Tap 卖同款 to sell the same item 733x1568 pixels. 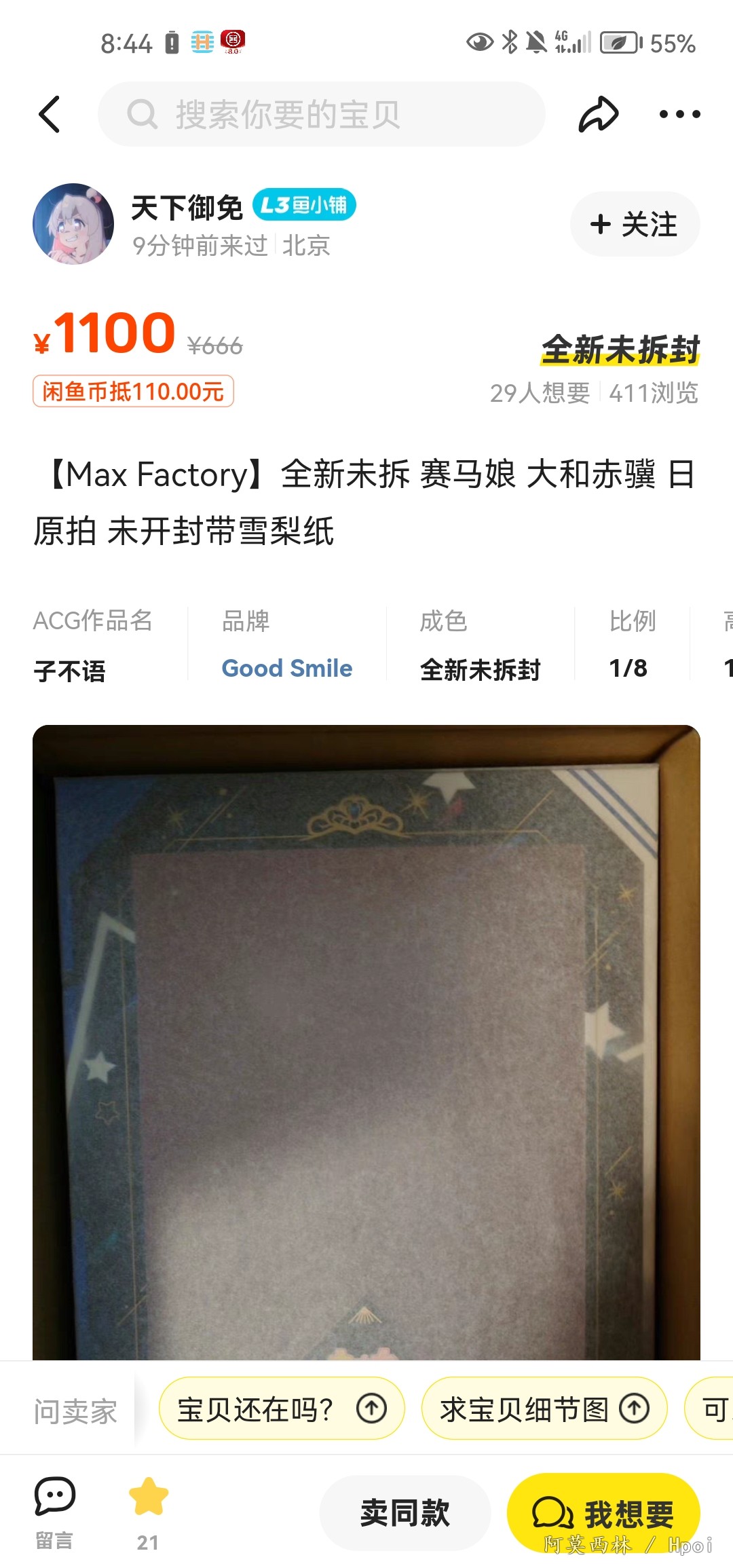(x=405, y=1513)
